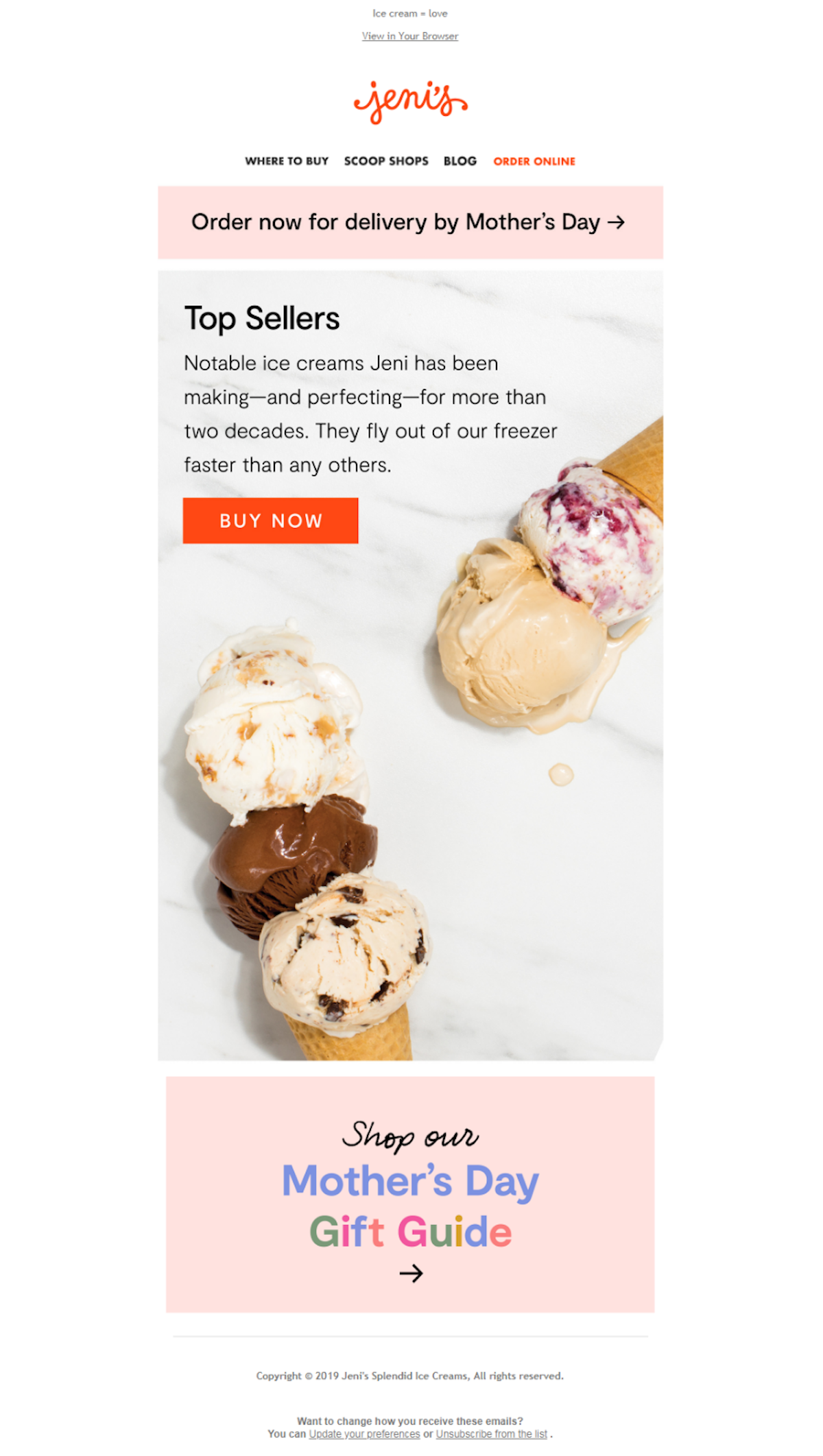Visit the Blog link
Screen dimensions: 823x1456
(x=460, y=161)
